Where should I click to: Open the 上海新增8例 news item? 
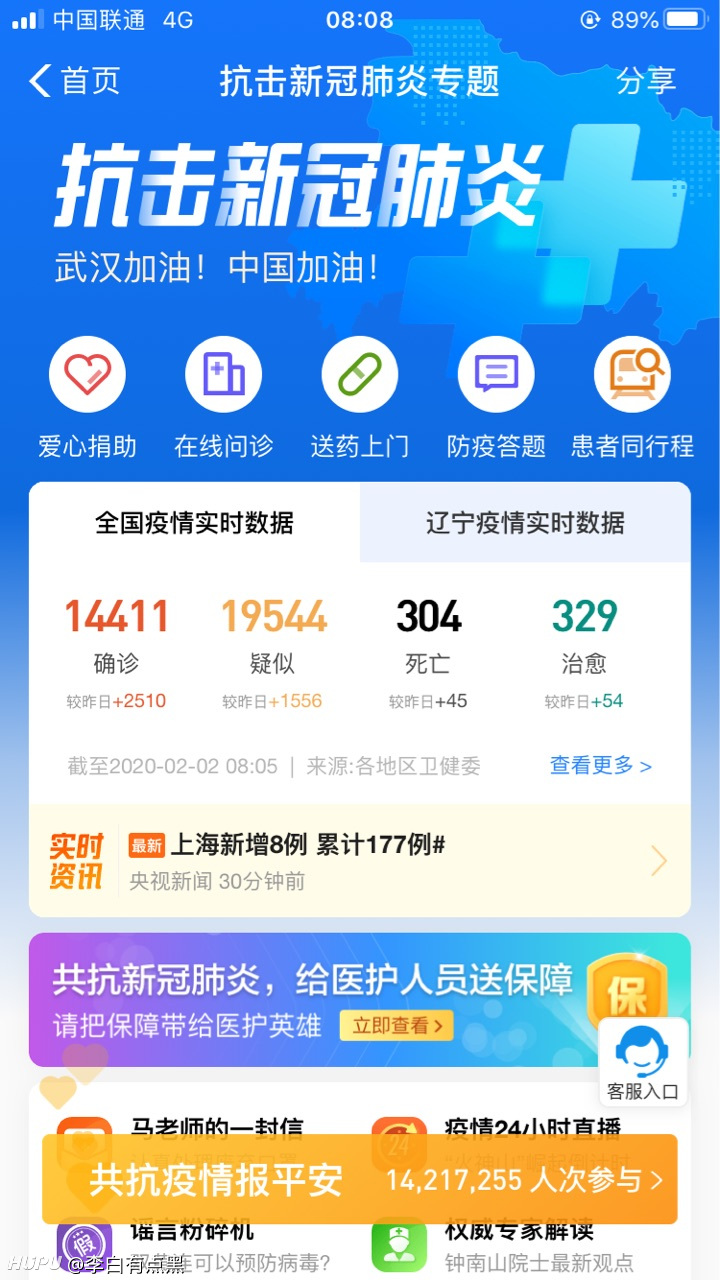pyautogui.click(x=360, y=861)
